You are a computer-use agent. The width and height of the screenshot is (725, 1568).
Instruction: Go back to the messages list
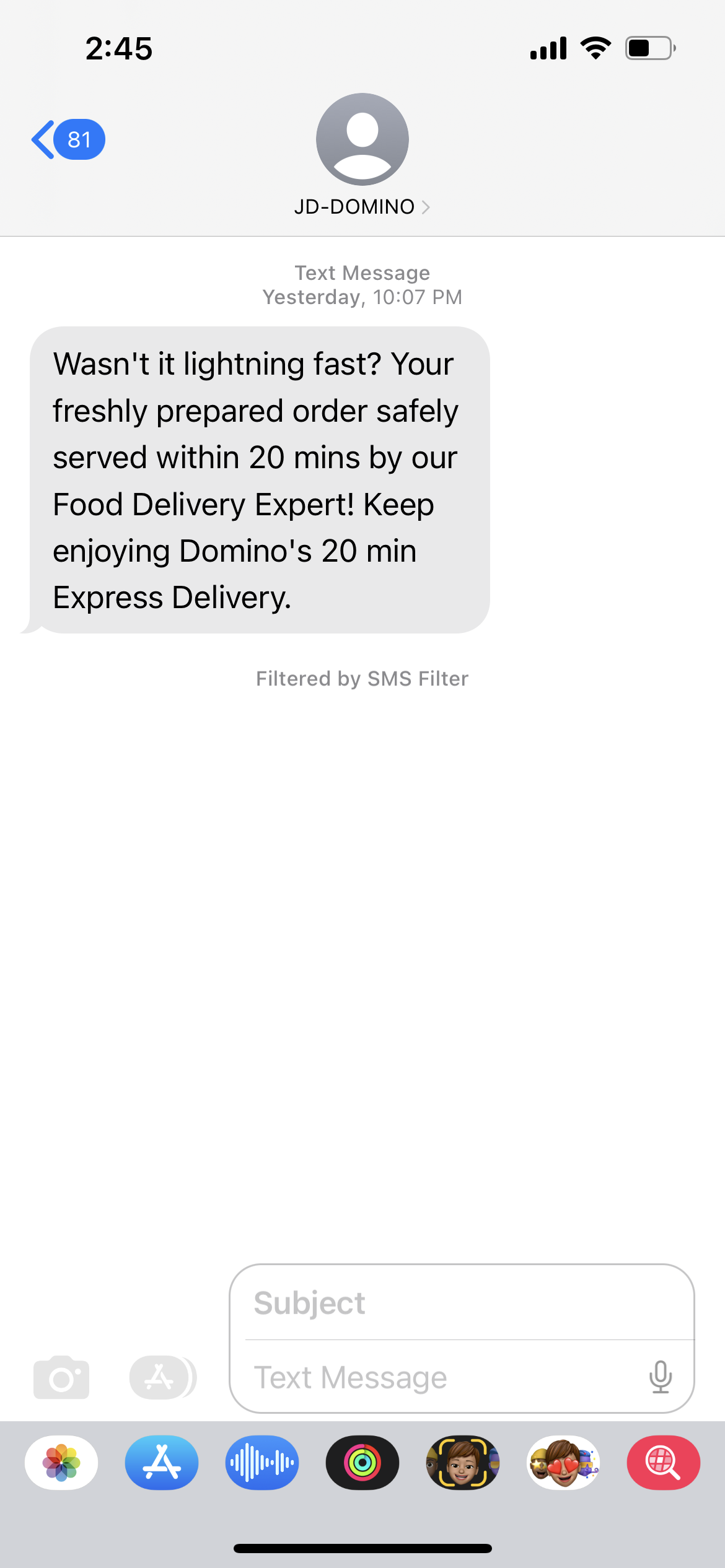click(x=67, y=139)
